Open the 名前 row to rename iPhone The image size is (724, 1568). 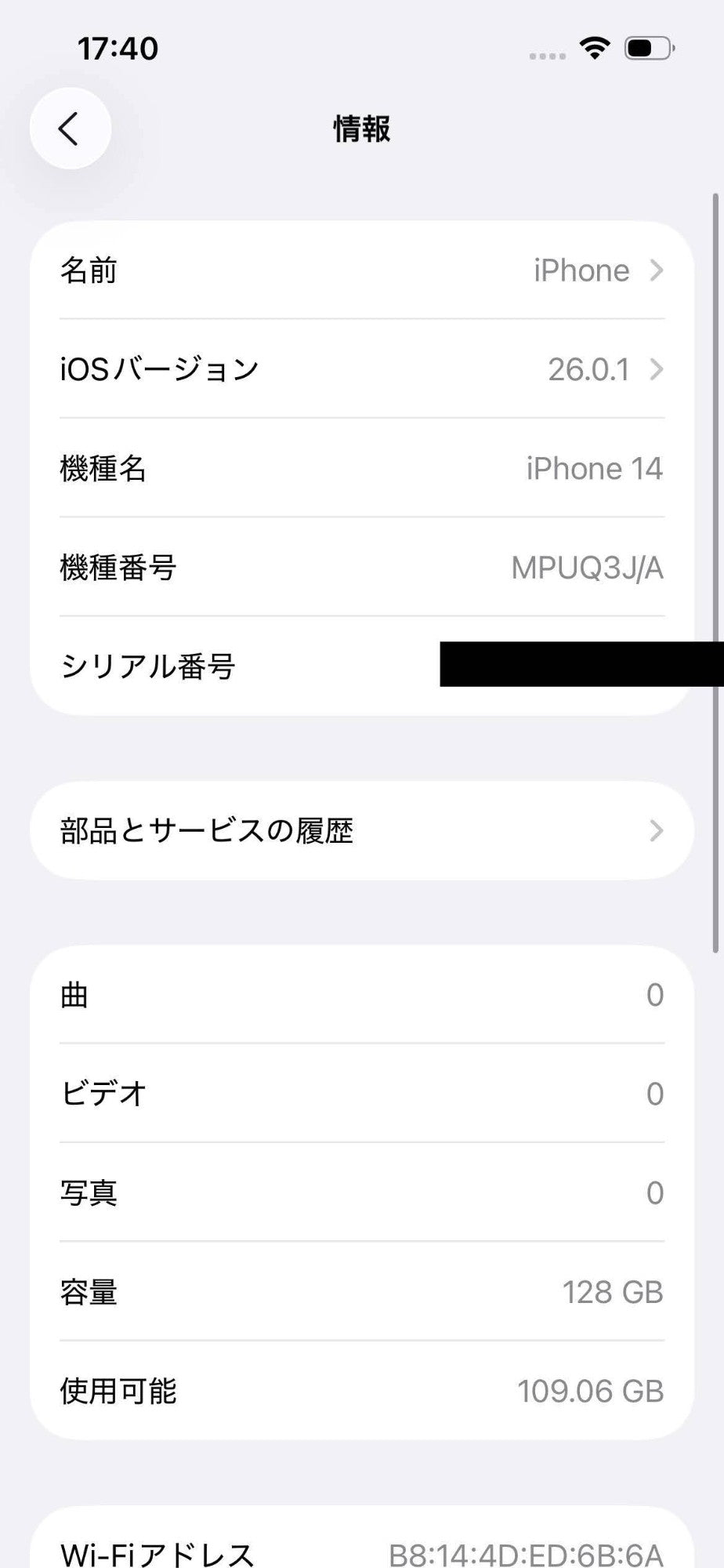(x=360, y=270)
